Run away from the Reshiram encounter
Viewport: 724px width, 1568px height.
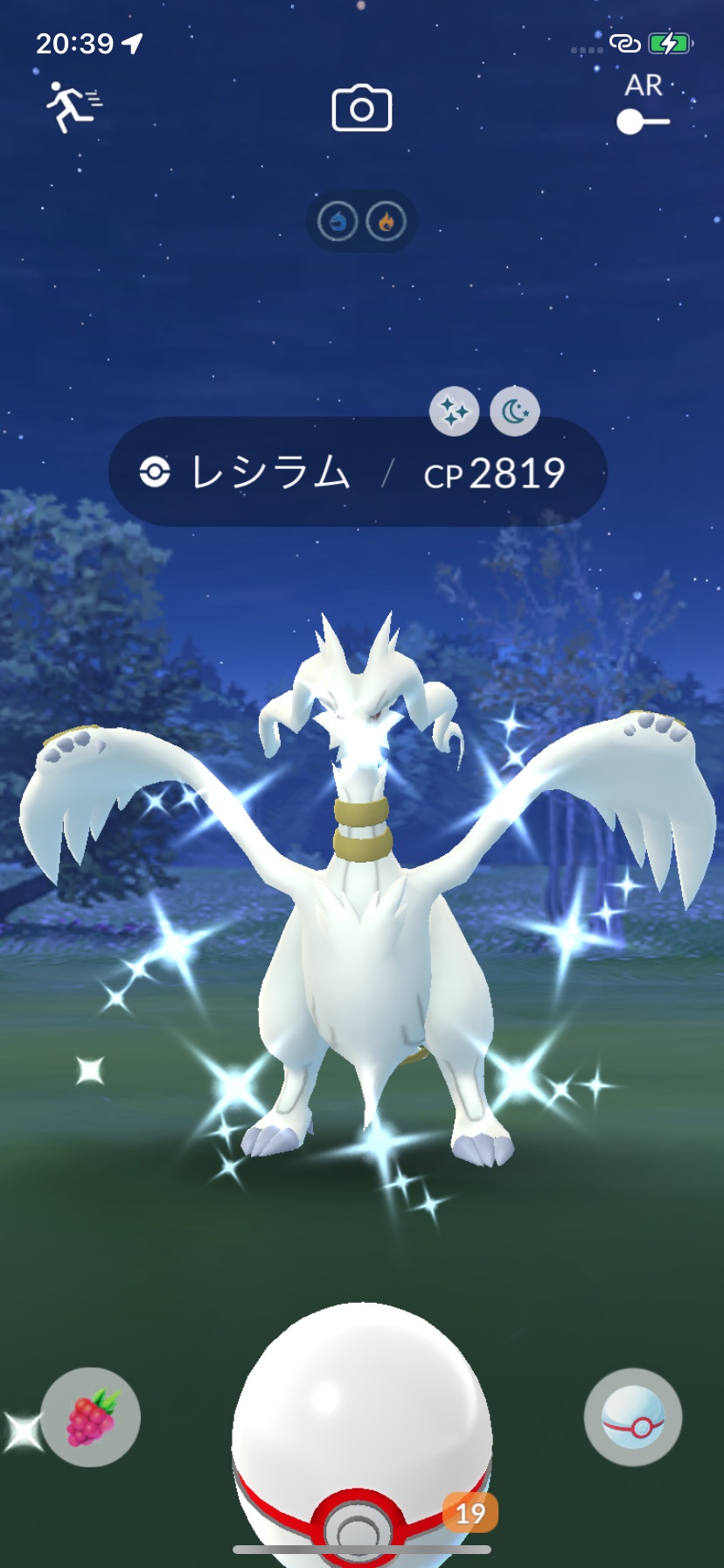click(73, 107)
